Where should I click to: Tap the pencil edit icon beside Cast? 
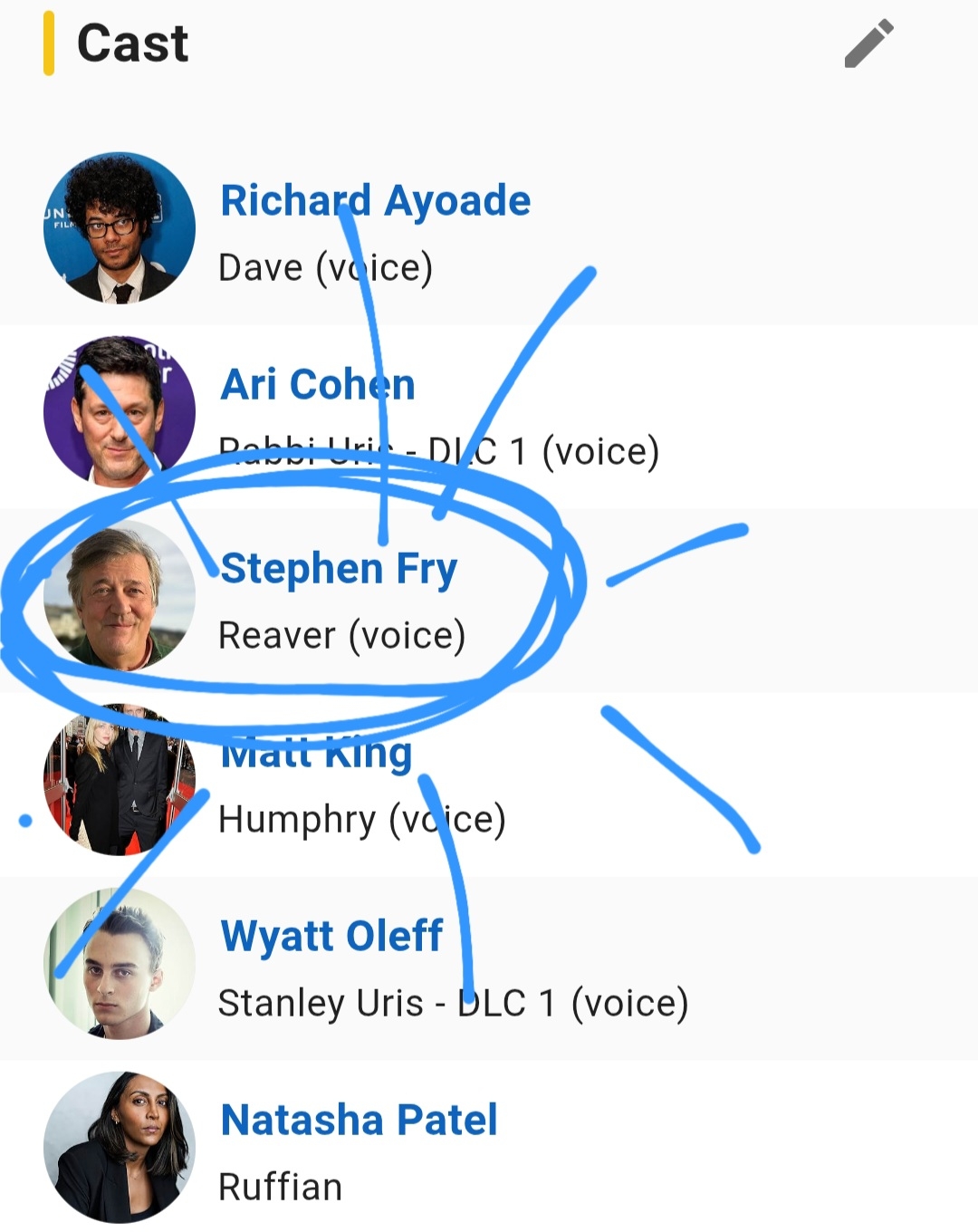tap(868, 43)
